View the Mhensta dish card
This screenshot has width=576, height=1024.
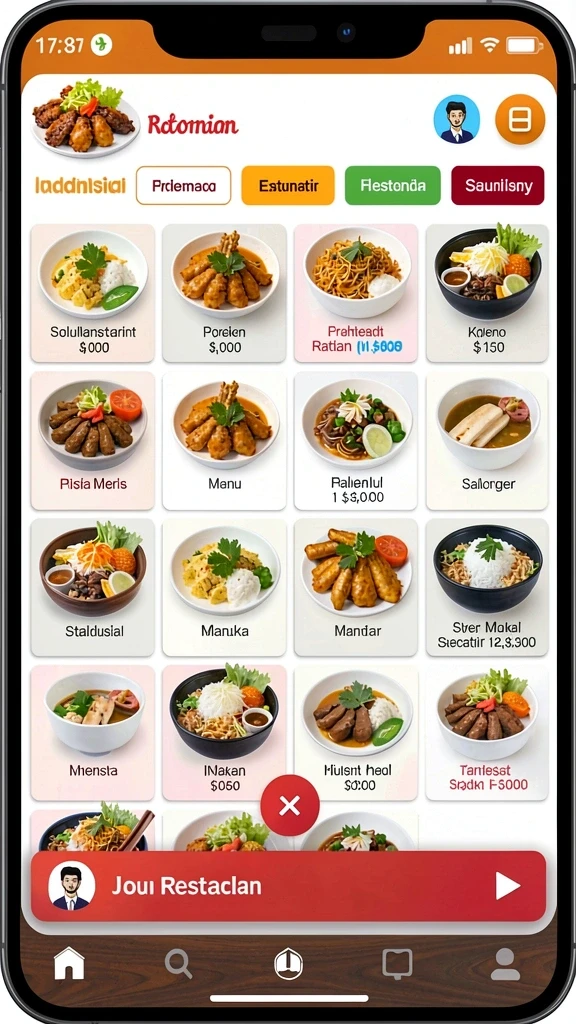pos(93,733)
